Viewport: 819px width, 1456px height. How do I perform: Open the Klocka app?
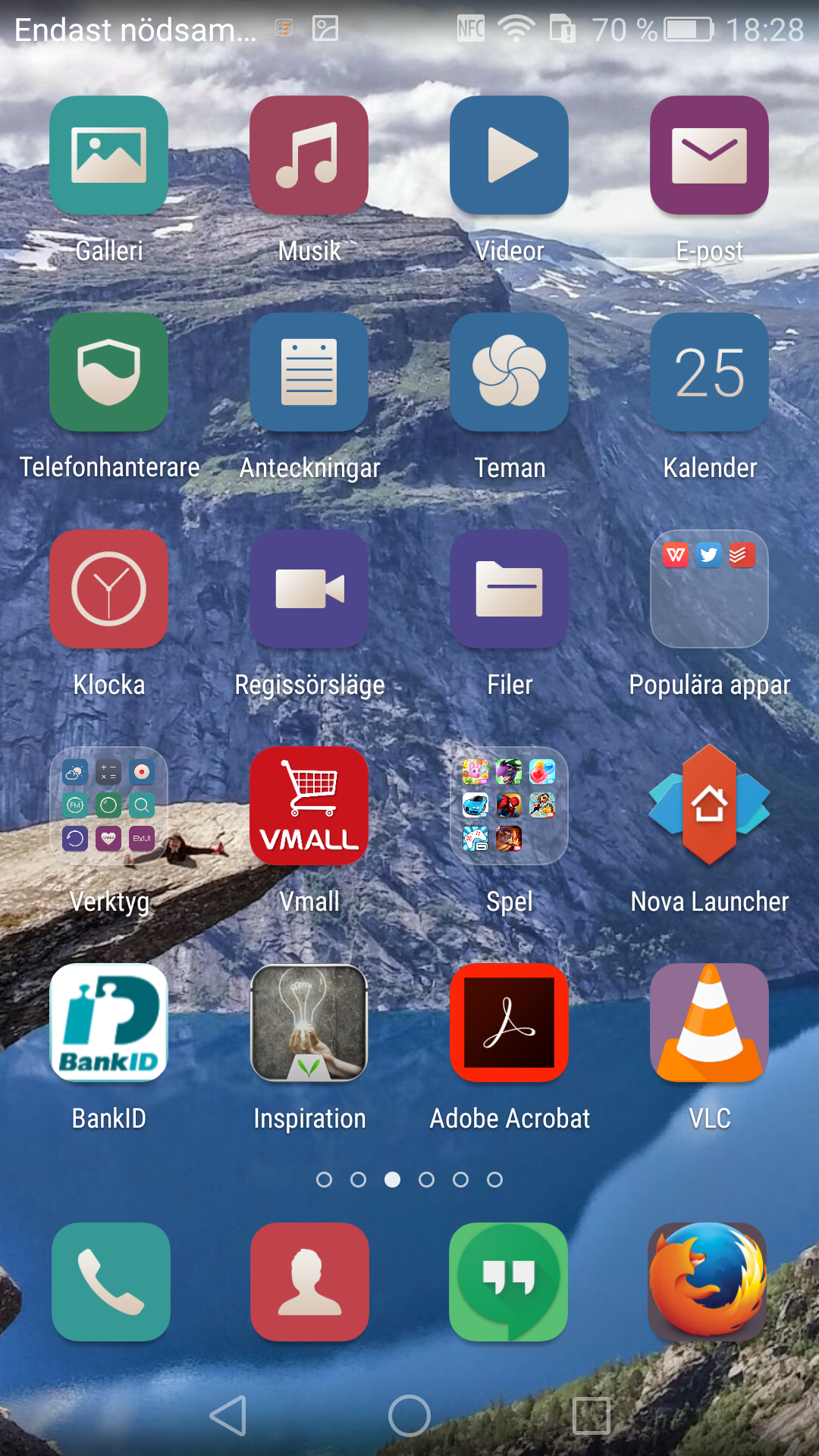(x=109, y=589)
